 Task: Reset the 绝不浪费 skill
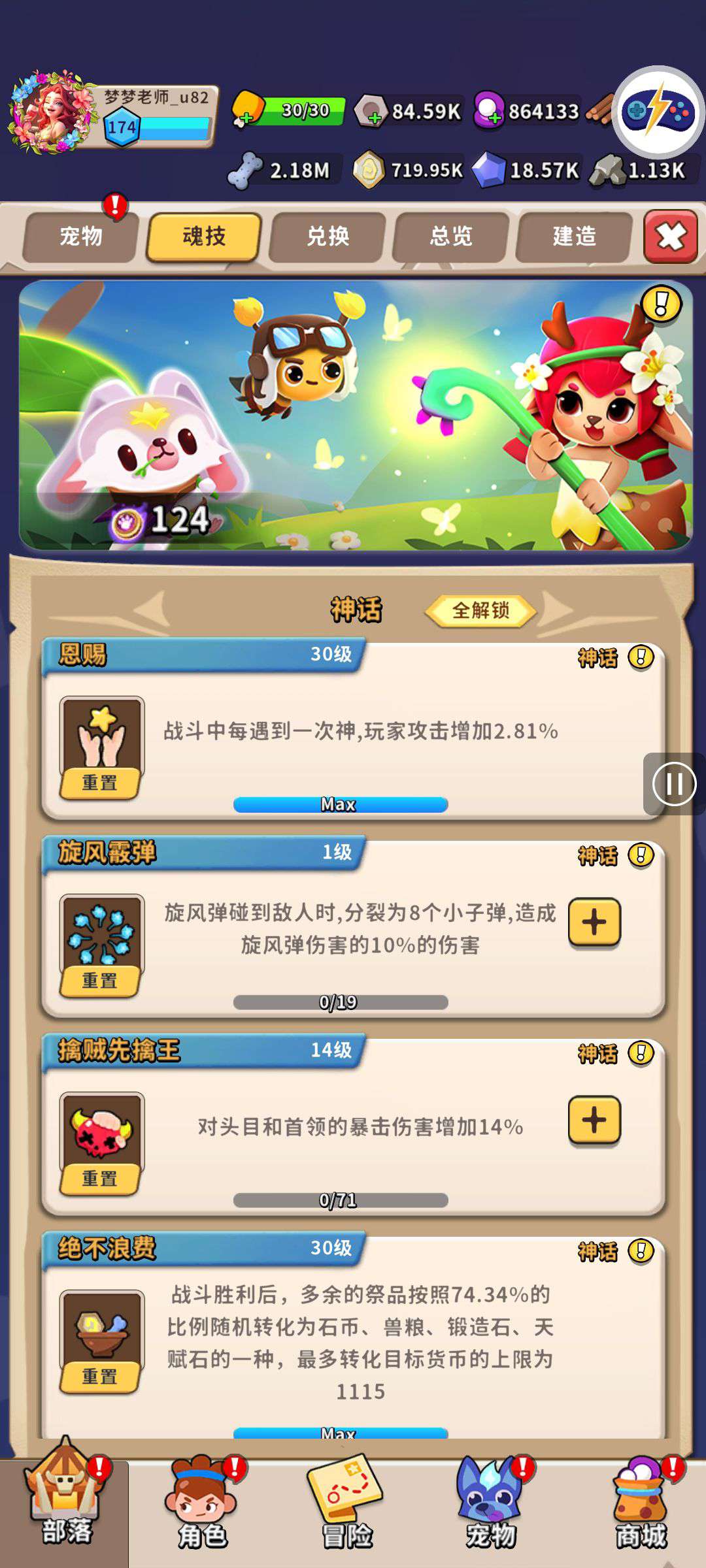[99, 1376]
